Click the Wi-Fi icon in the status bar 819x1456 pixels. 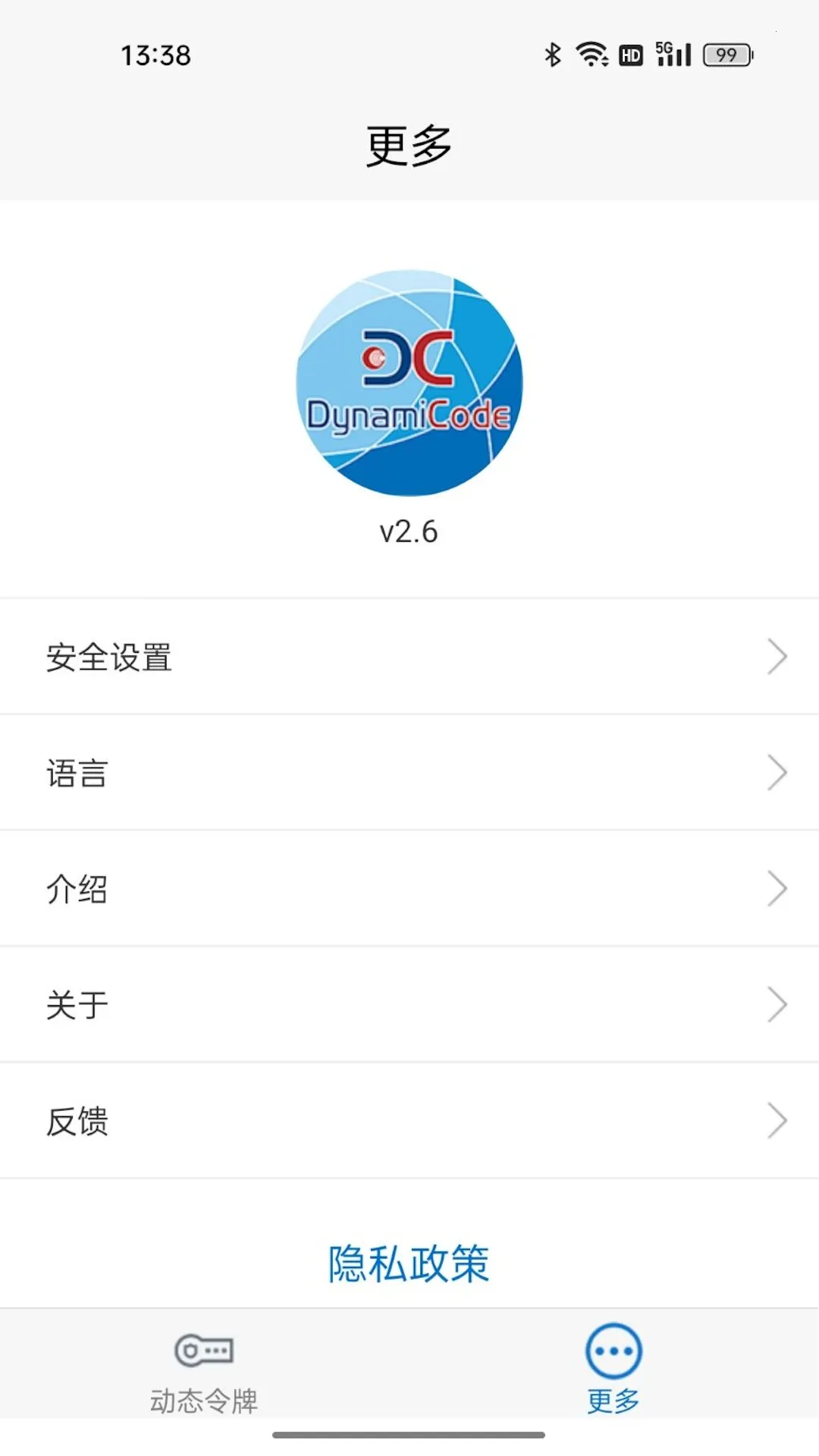point(591,54)
